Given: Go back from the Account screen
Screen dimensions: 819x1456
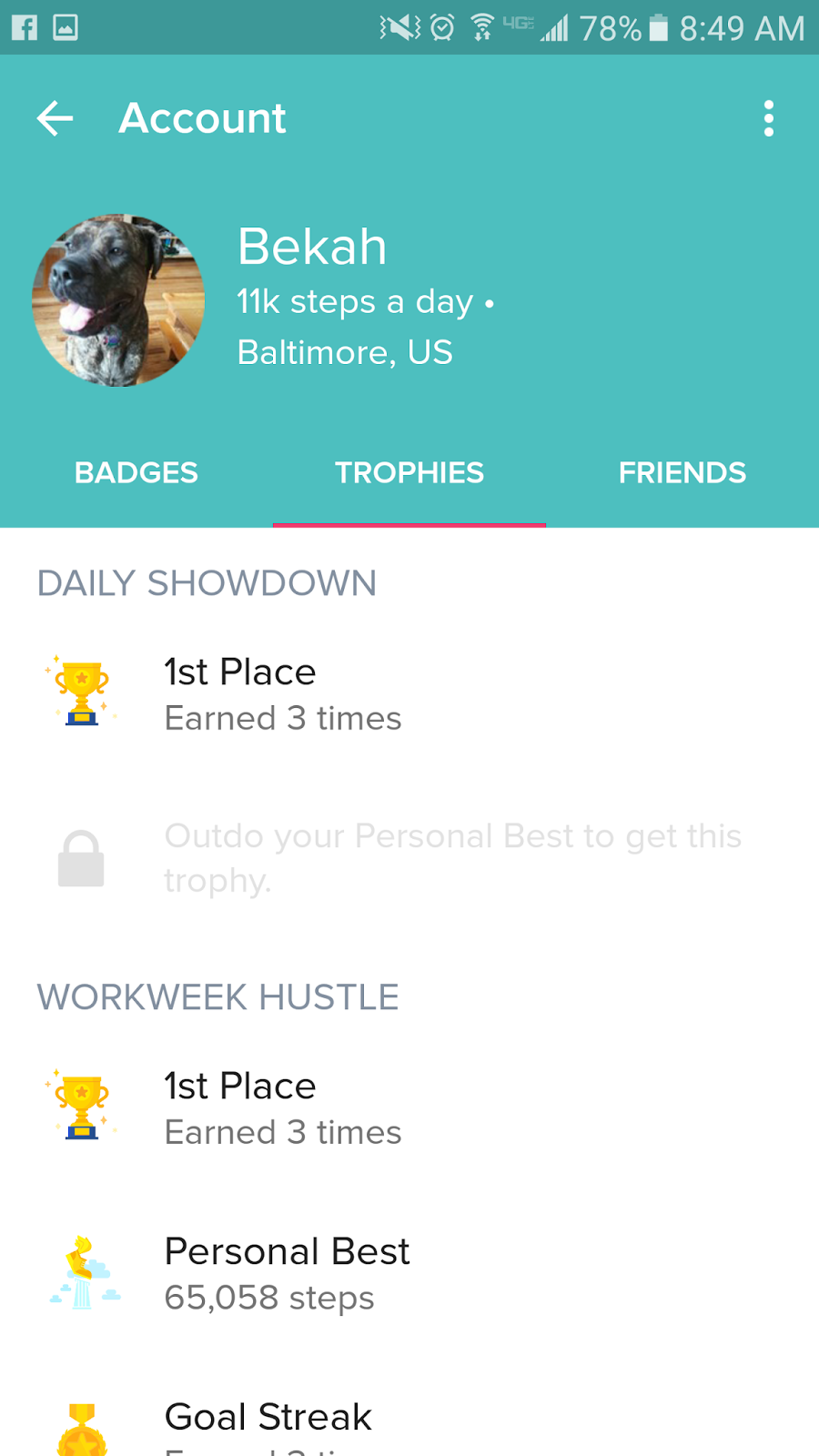Looking at the screenshot, I should pos(55,118).
